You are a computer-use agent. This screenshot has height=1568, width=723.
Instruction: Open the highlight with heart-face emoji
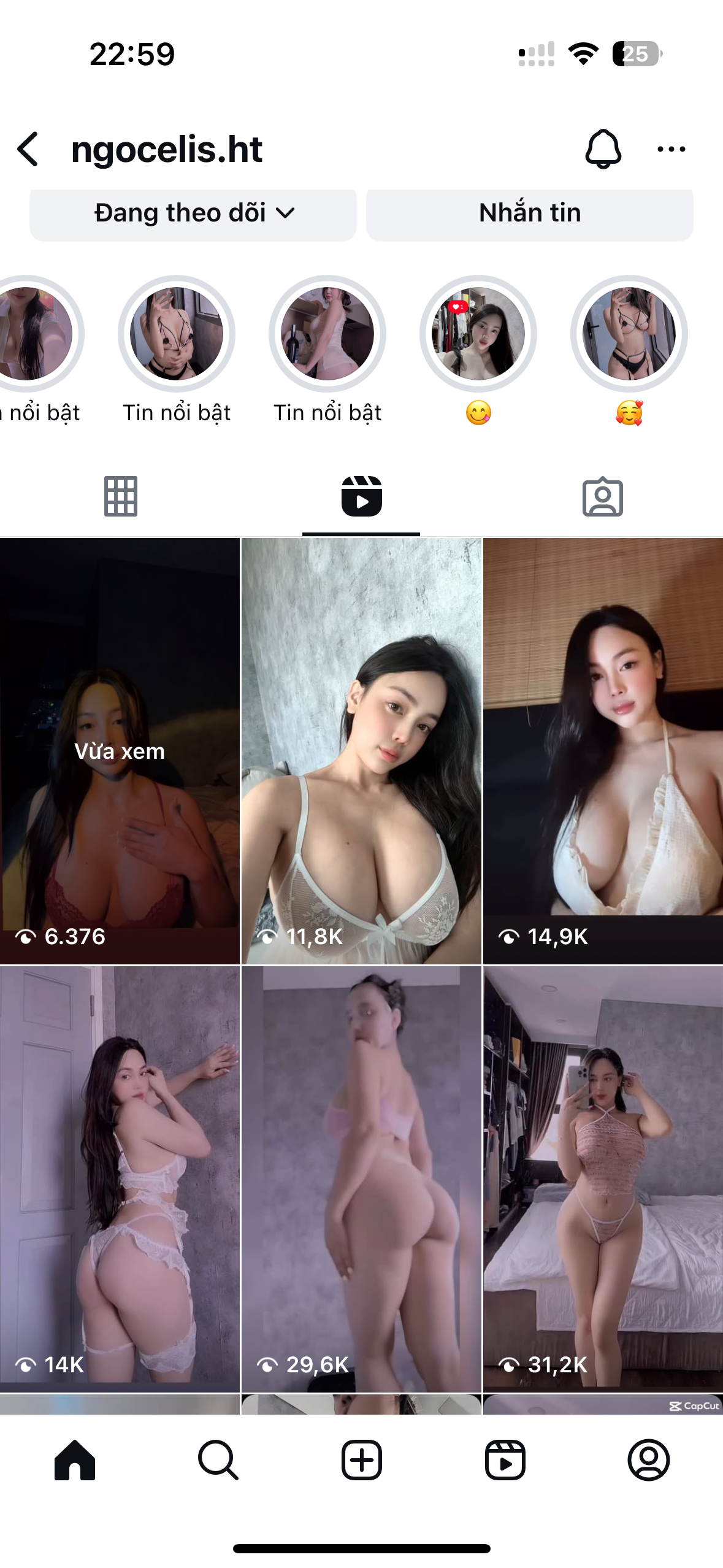(x=629, y=334)
